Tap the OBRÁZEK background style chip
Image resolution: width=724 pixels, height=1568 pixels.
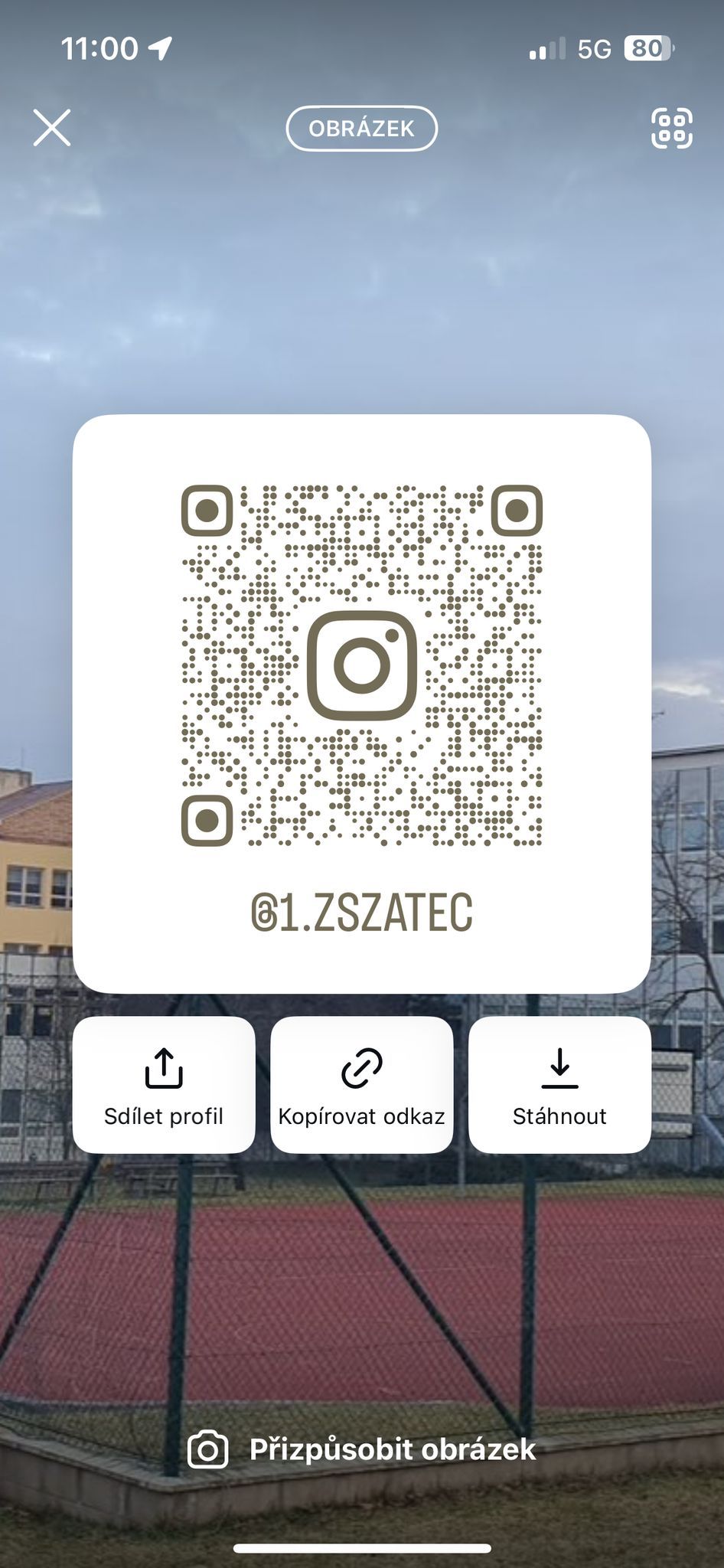coord(362,128)
